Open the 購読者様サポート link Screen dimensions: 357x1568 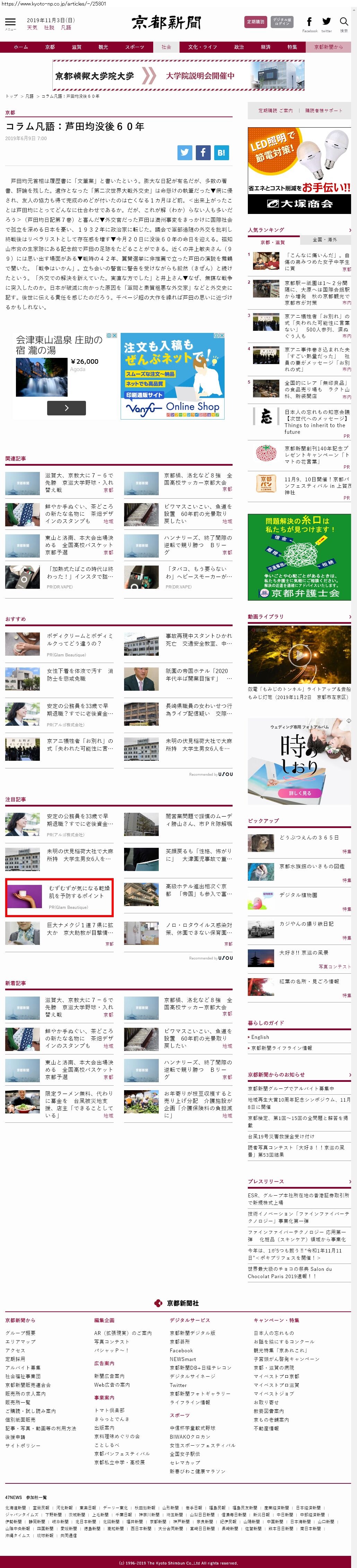(x=323, y=111)
